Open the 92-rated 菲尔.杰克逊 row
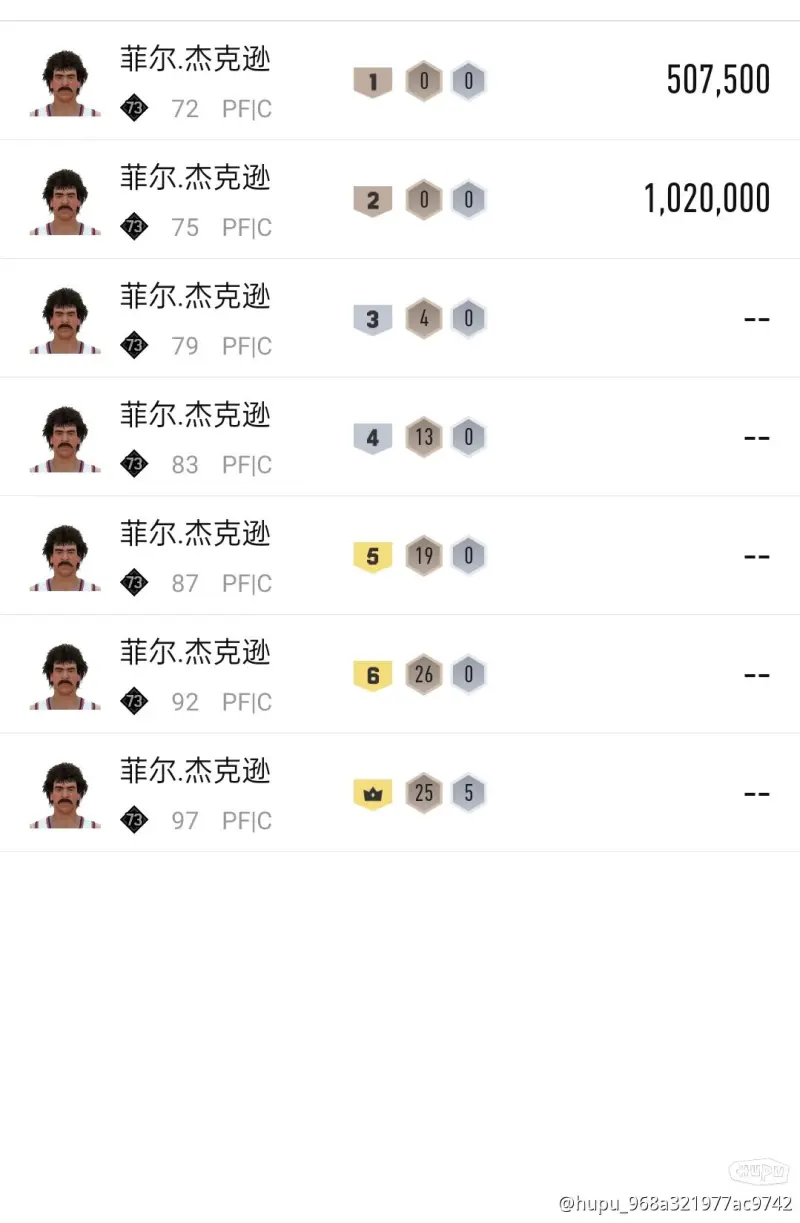The width and height of the screenshot is (800, 1223). click(x=400, y=675)
